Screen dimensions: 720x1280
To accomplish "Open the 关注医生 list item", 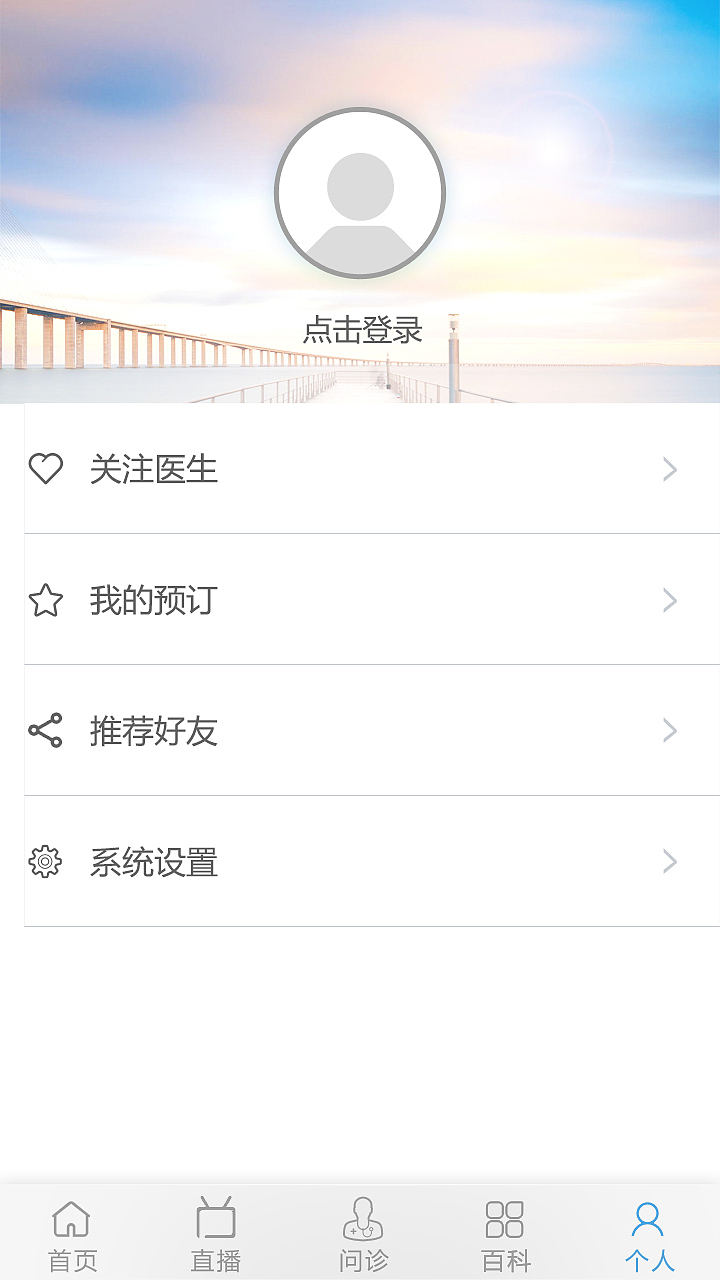I will [155, 469].
